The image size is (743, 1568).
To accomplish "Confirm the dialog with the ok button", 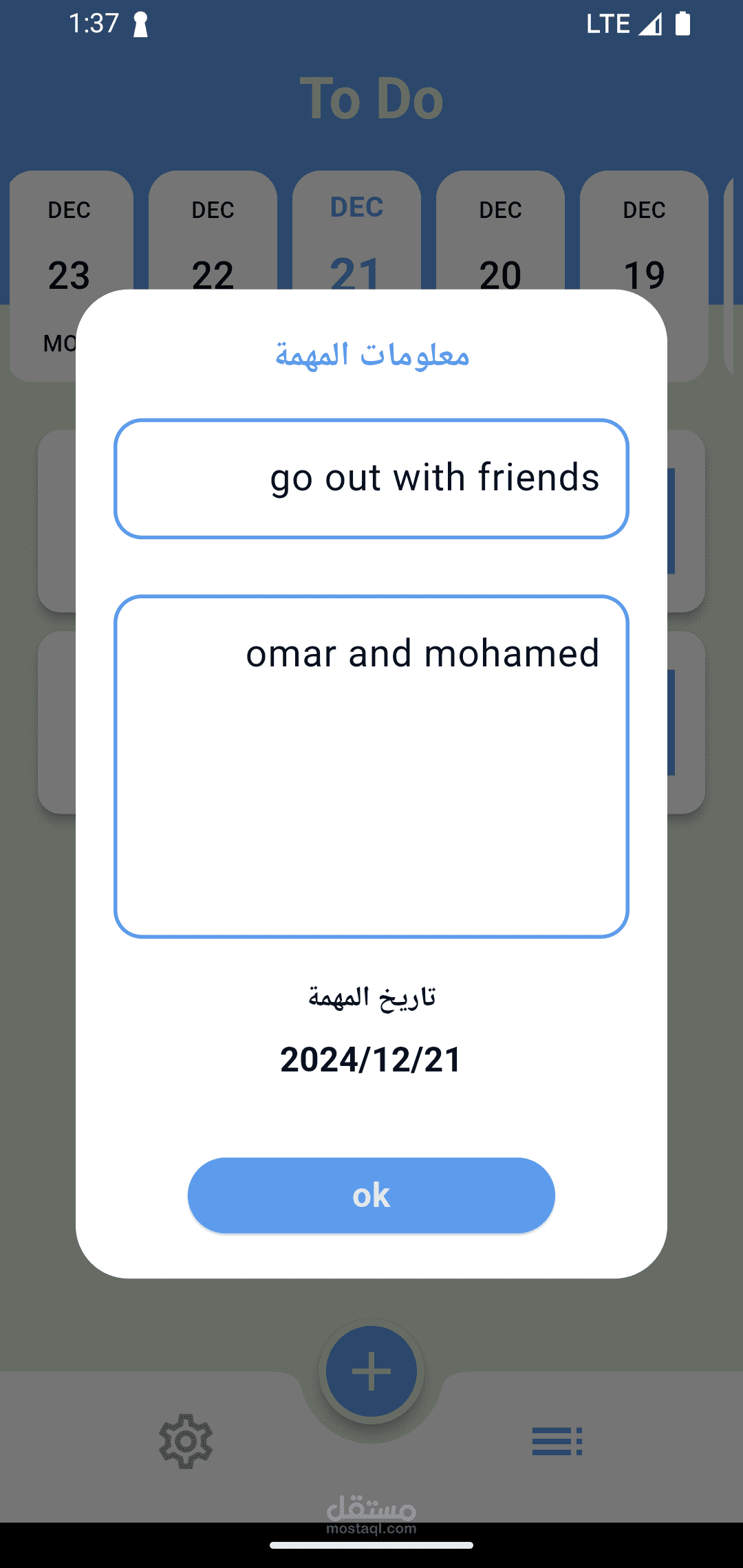I will 371,1195.
